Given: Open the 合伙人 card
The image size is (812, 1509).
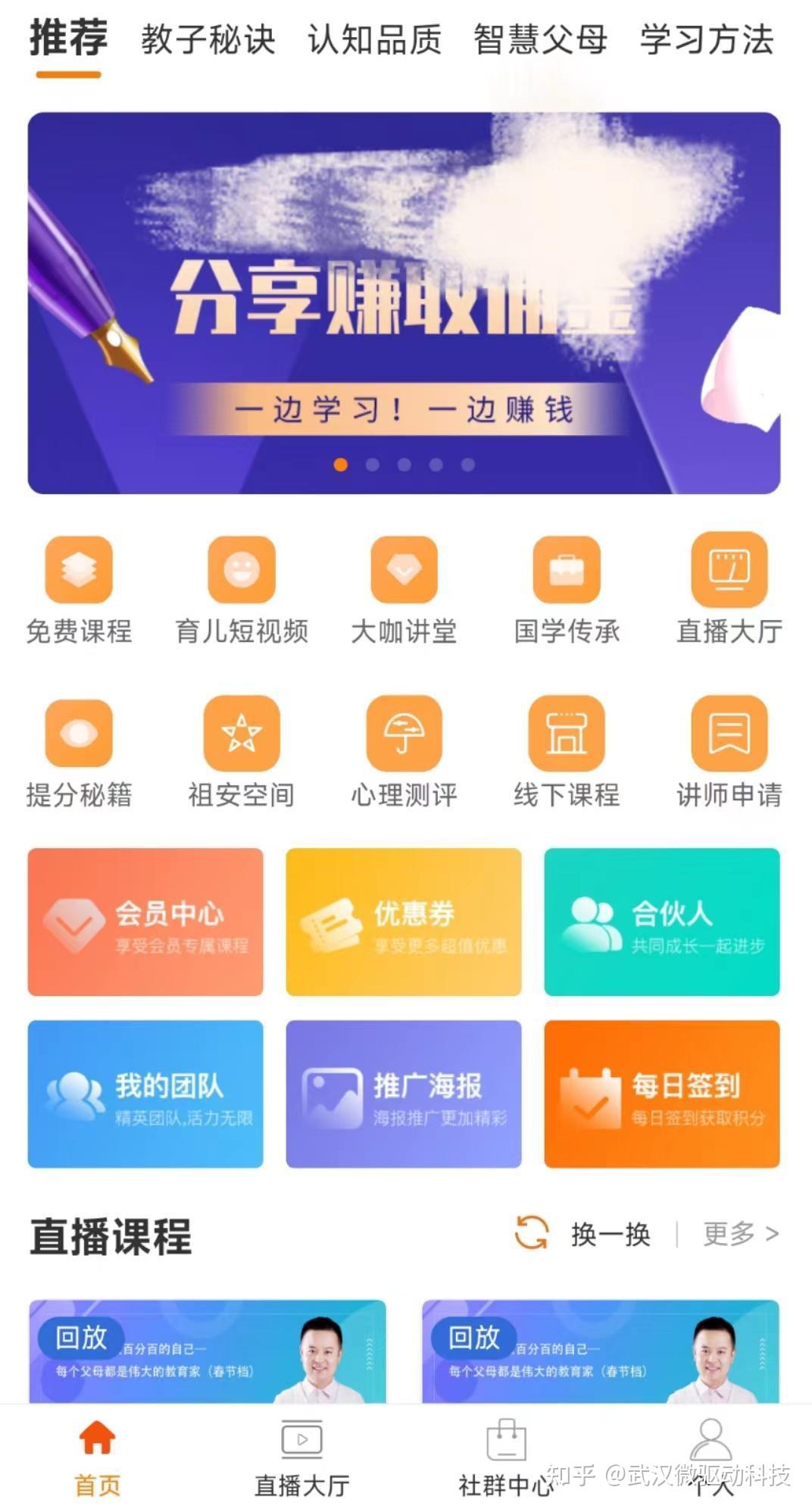Looking at the screenshot, I should [x=662, y=922].
